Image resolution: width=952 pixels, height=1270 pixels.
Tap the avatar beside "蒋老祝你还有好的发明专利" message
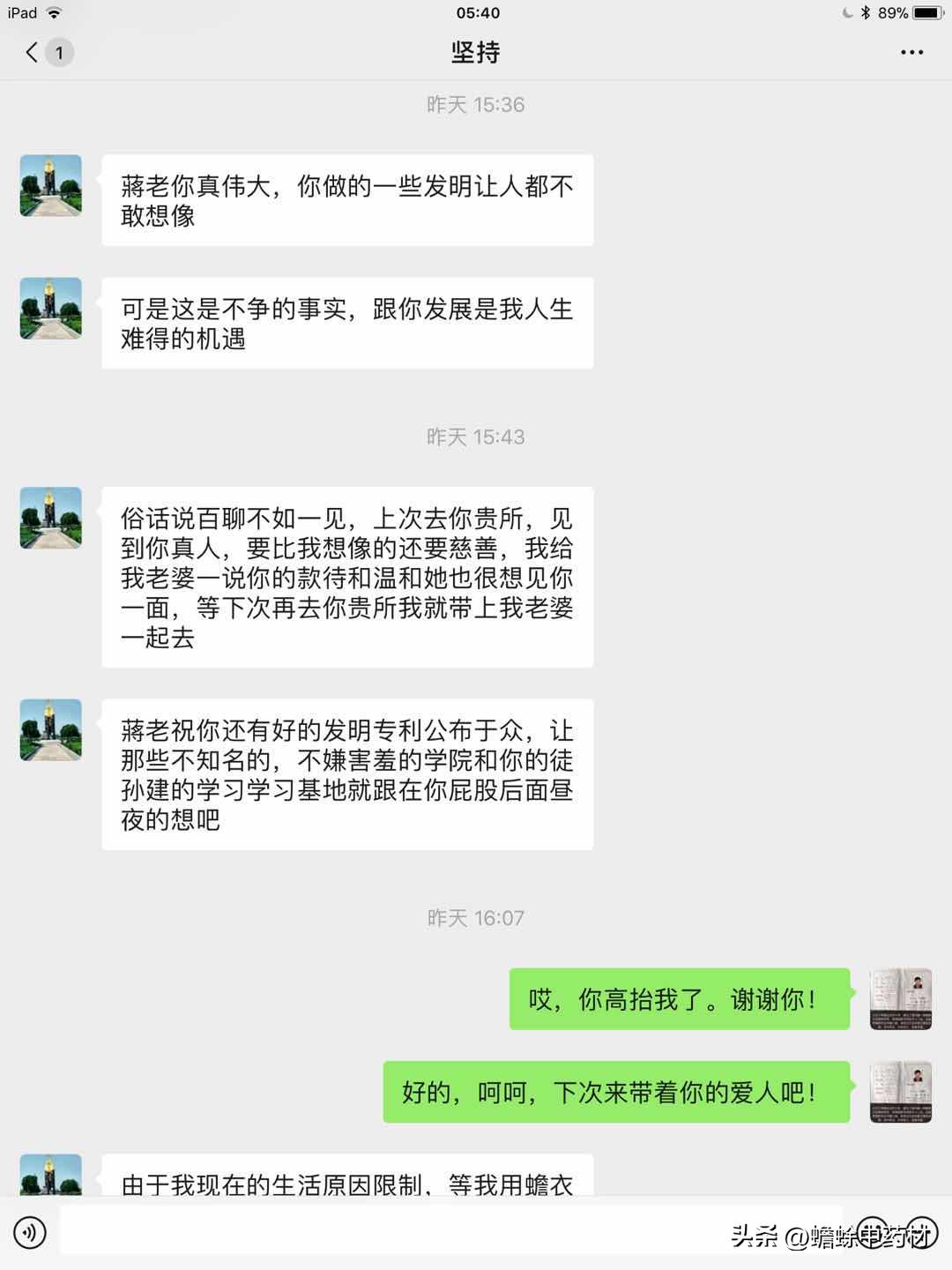[51, 730]
